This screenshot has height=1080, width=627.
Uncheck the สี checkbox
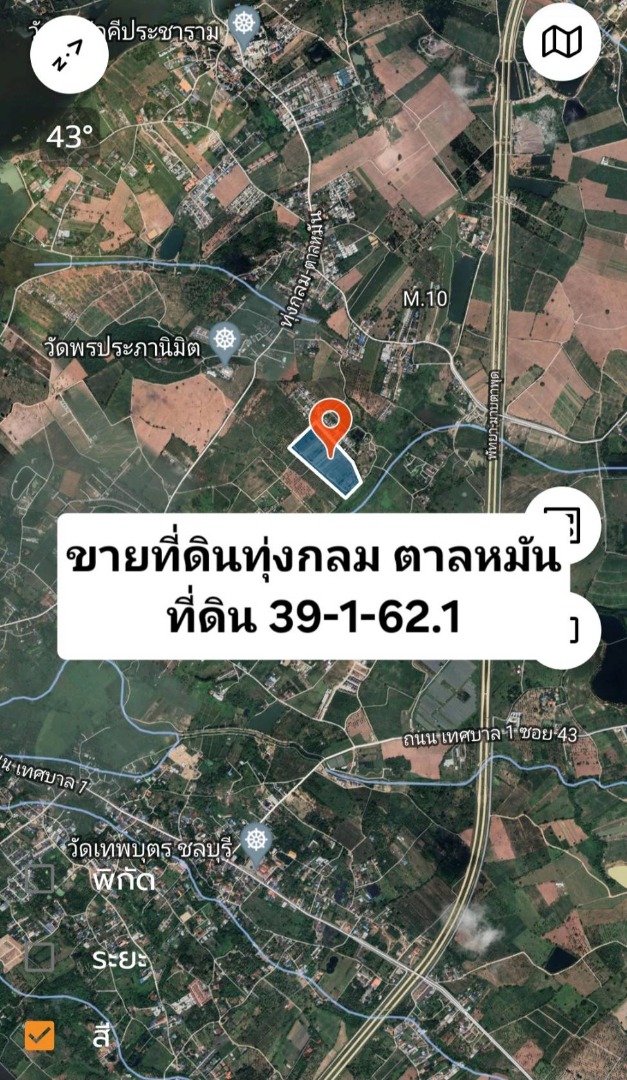click(x=40, y=1036)
